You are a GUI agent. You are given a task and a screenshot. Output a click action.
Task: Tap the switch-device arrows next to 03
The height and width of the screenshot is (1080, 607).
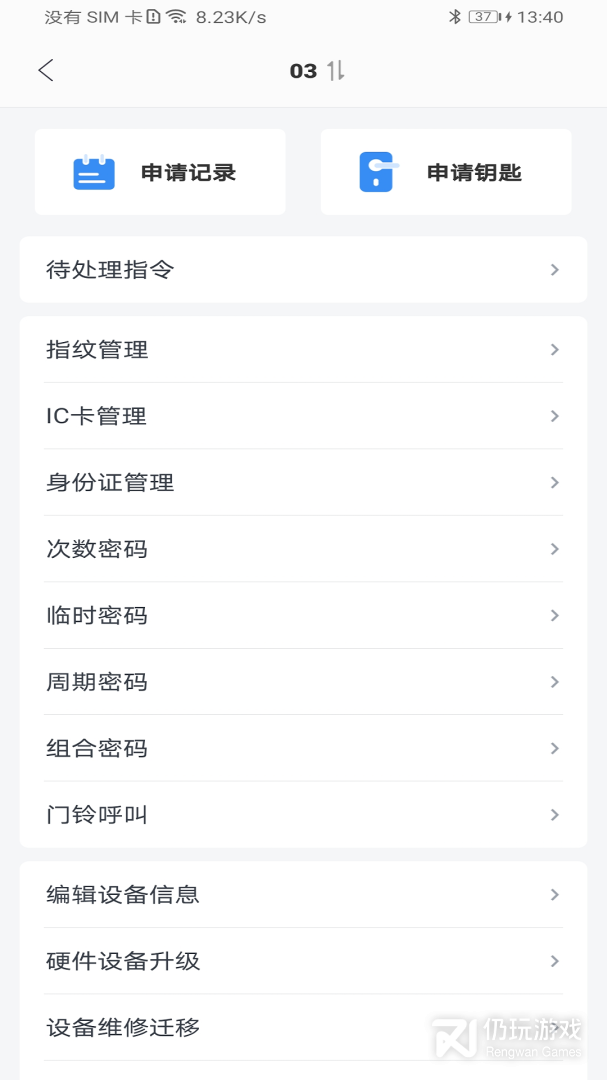pyautogui.click(x=336, y=70)
